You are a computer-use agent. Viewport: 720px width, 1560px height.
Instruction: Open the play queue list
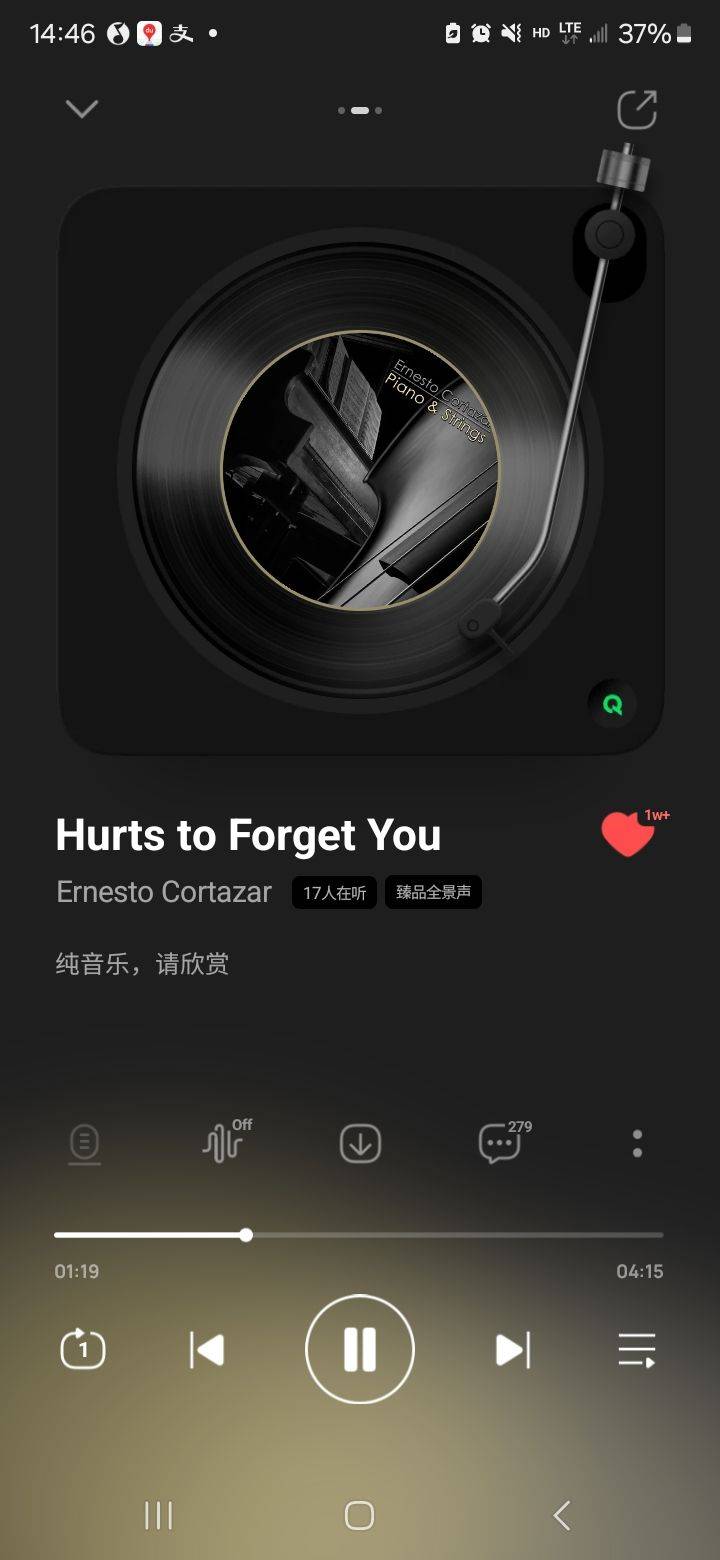[x=636, y=1350]
